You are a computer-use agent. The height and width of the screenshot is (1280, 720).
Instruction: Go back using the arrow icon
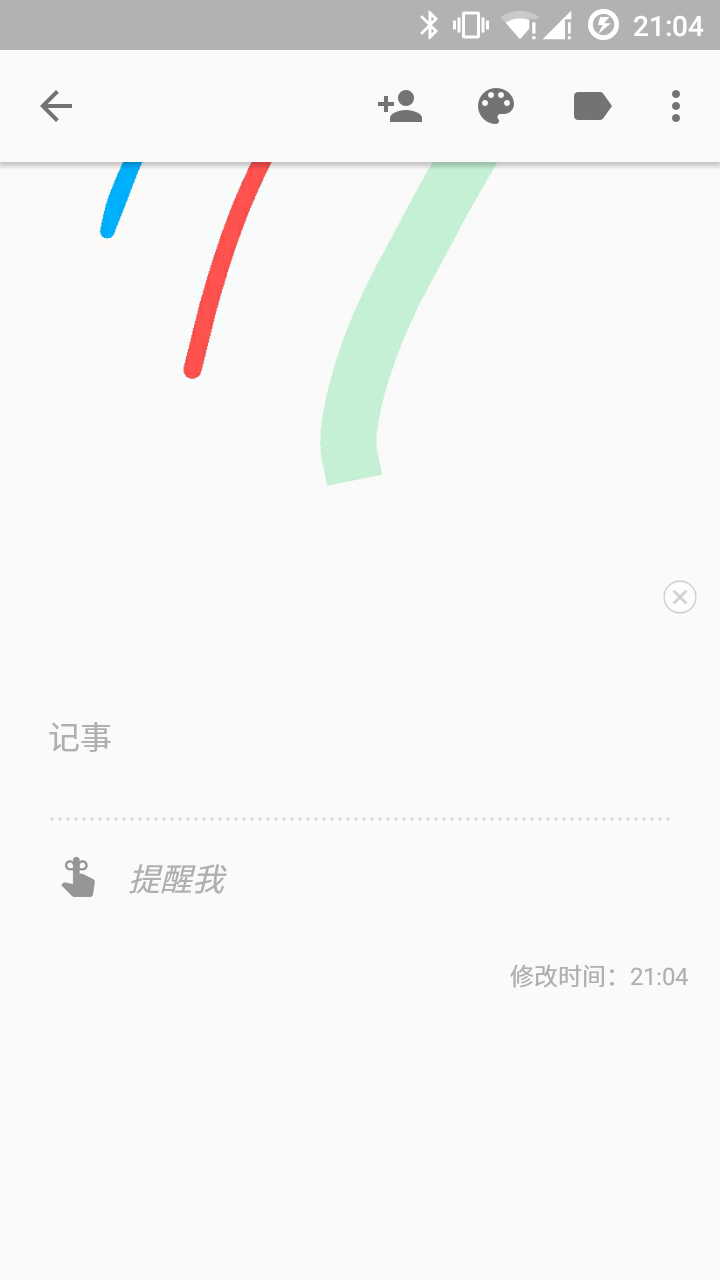56,106
